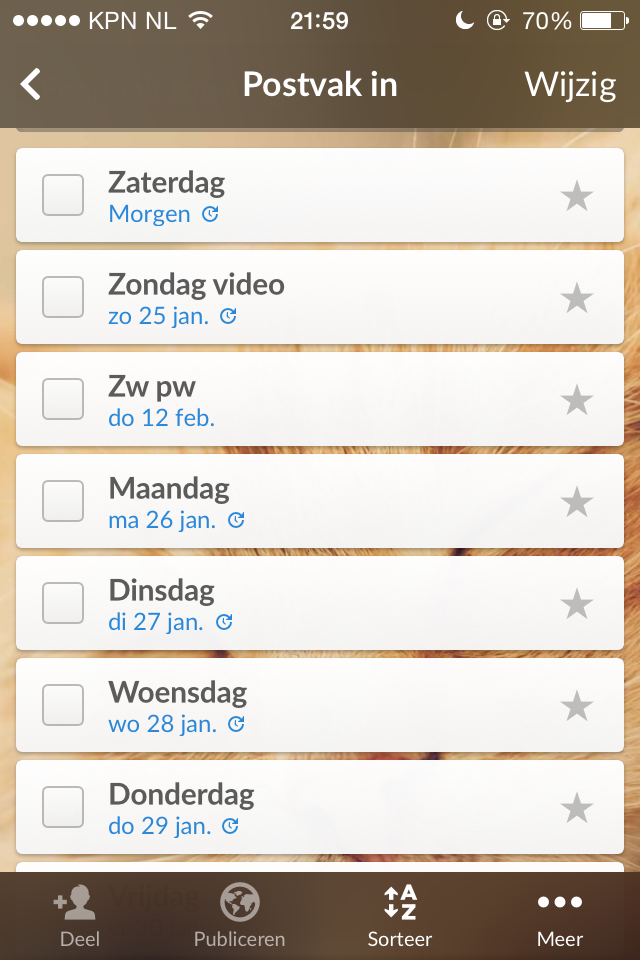The width and height of the screenshot is (640, 960).
Task: Open the Sorteer sorting options
Action: tap(400, 917)
